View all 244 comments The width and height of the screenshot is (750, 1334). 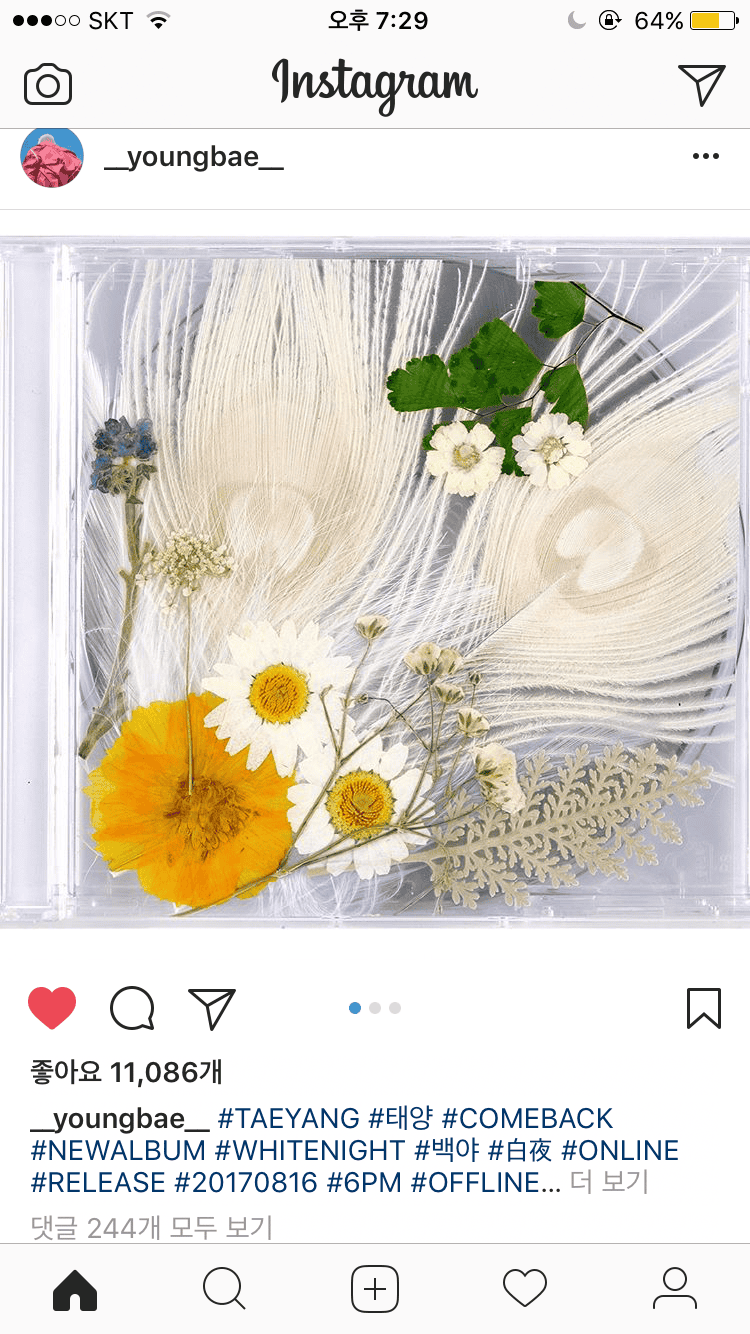point(151,1227)
